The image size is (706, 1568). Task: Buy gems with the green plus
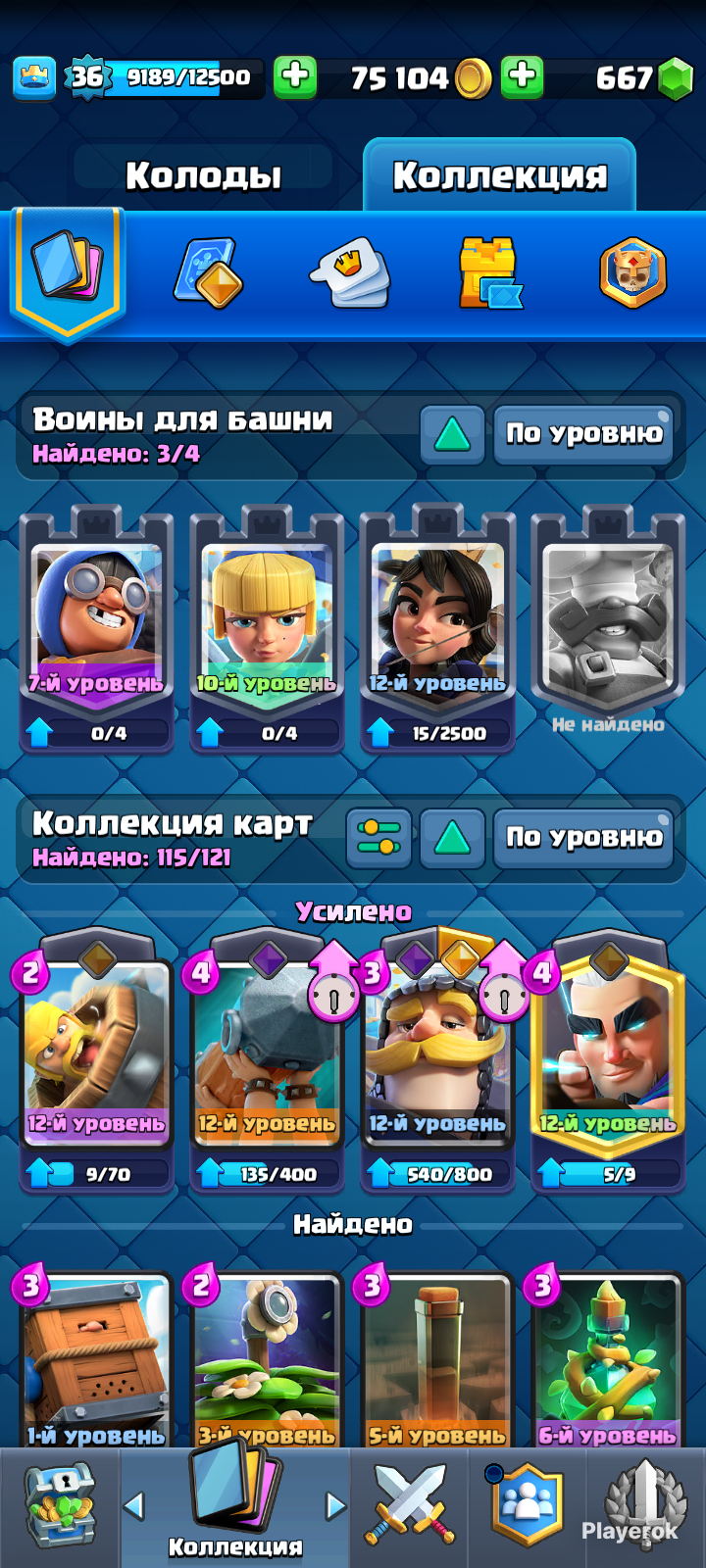click(523, 76)
